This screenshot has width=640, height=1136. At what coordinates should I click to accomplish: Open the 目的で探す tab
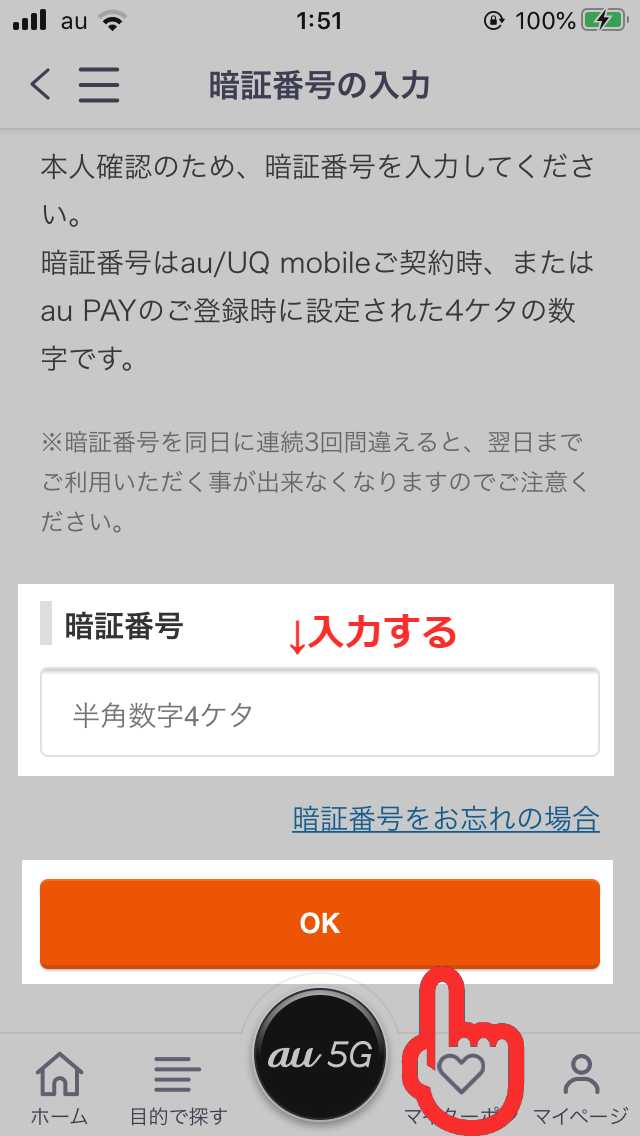click(x=178, y=1089)
